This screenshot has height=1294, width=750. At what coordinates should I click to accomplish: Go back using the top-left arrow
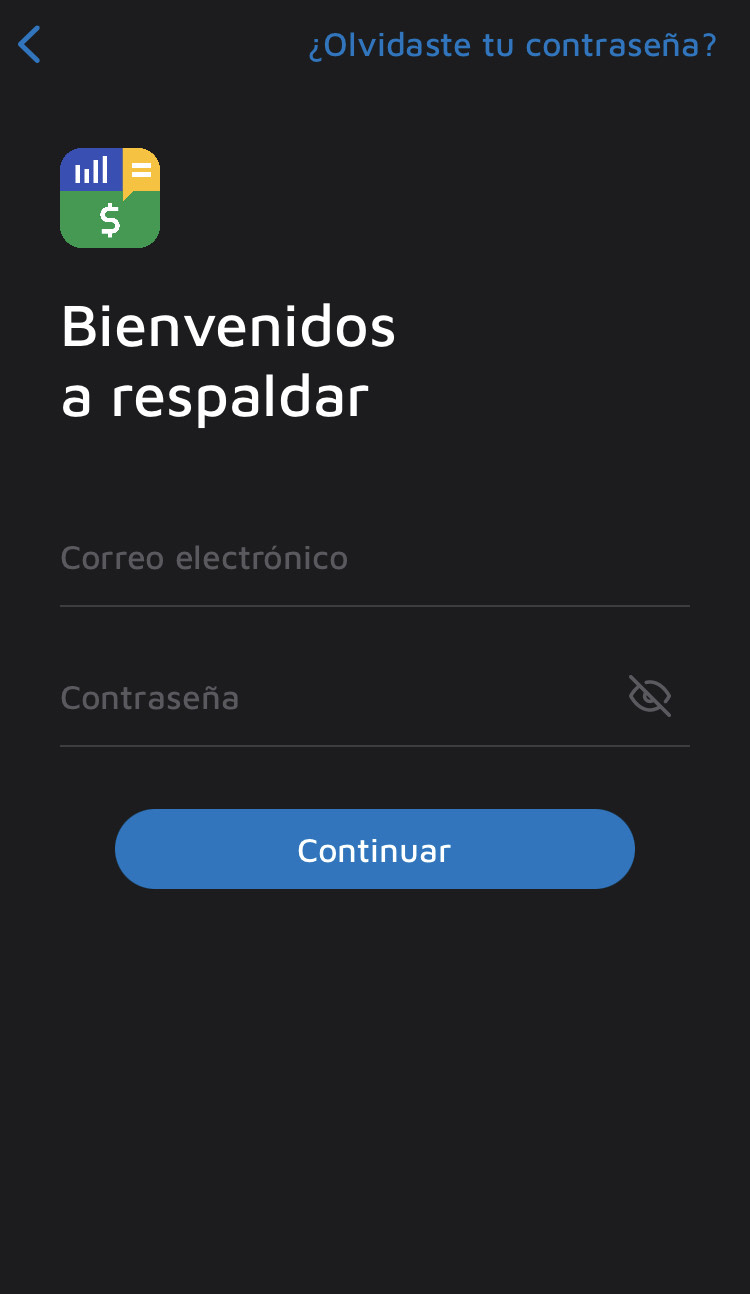pyautogui.click(x=30, y=45)
